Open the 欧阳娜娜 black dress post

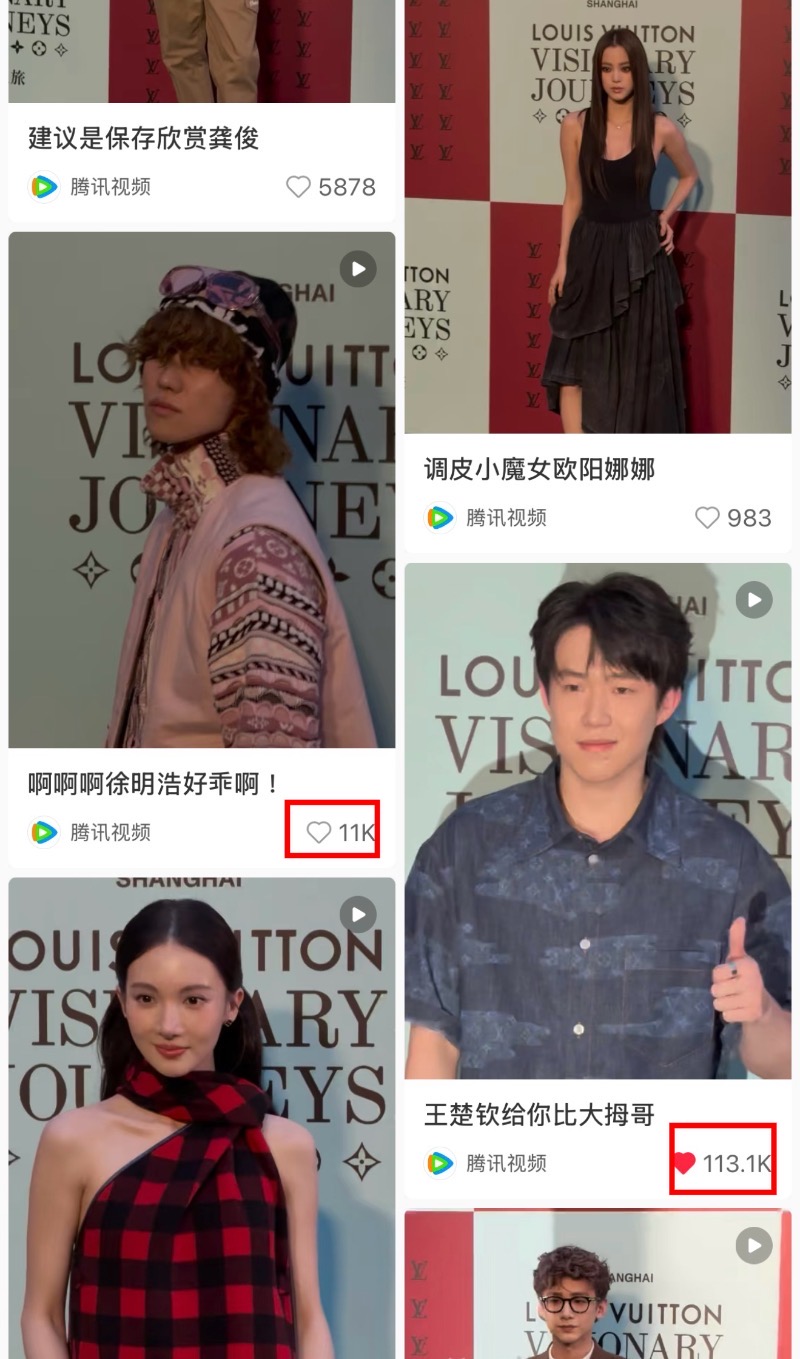point(597,230)
